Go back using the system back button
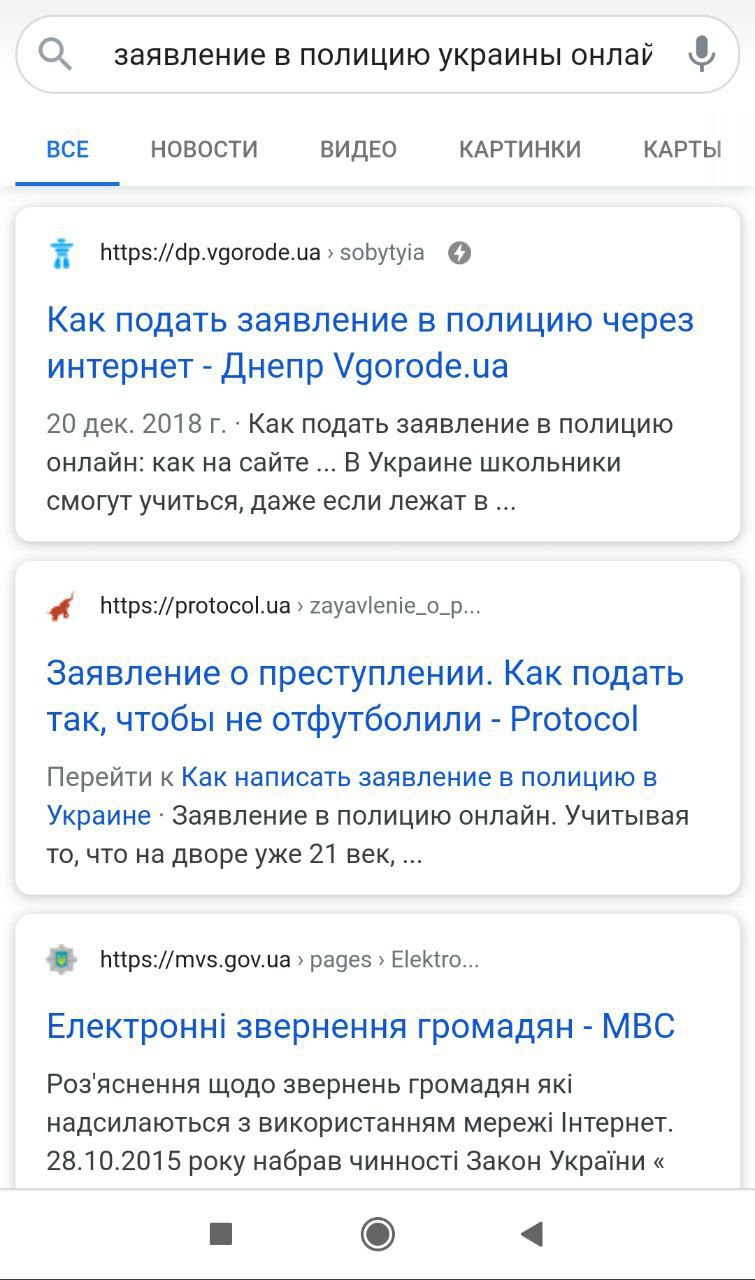Viewport: 755px width, 1280px height. click(x=532, y=1234)
